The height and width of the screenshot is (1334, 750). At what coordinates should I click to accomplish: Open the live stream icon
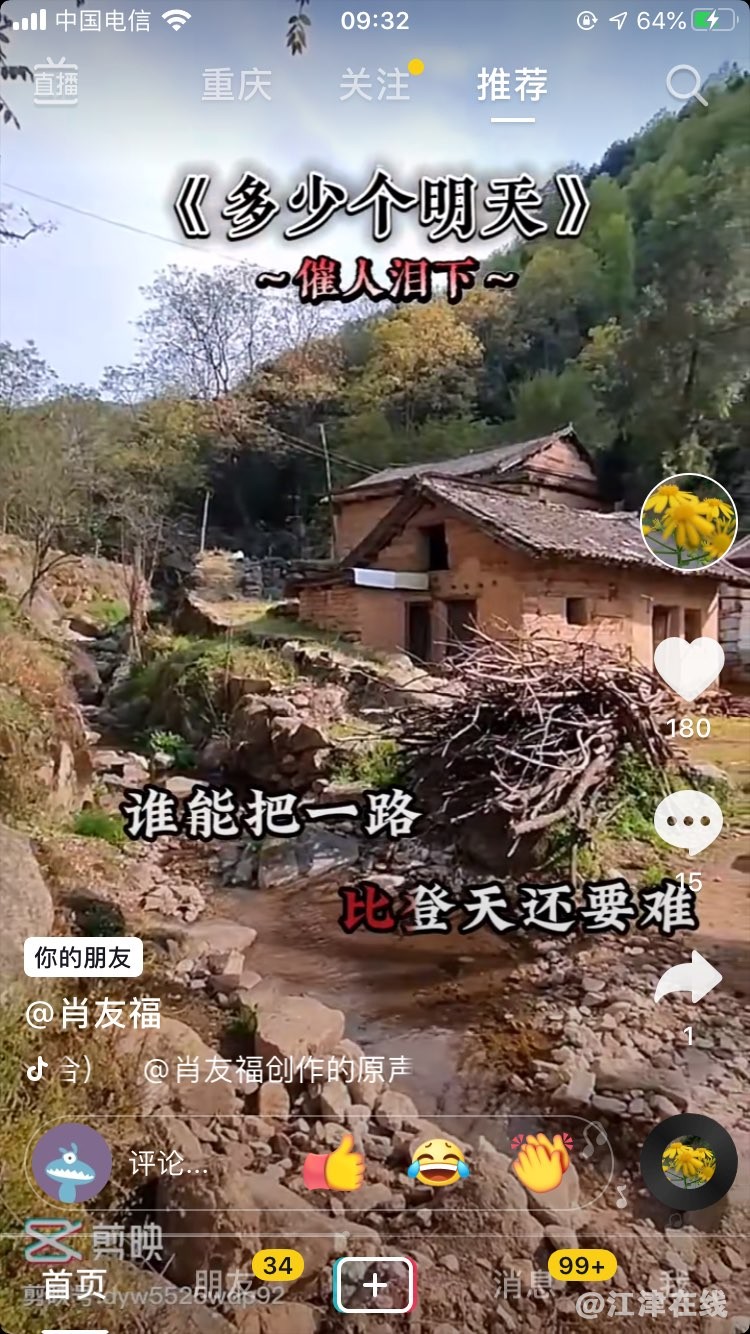[x=56, y=84]
